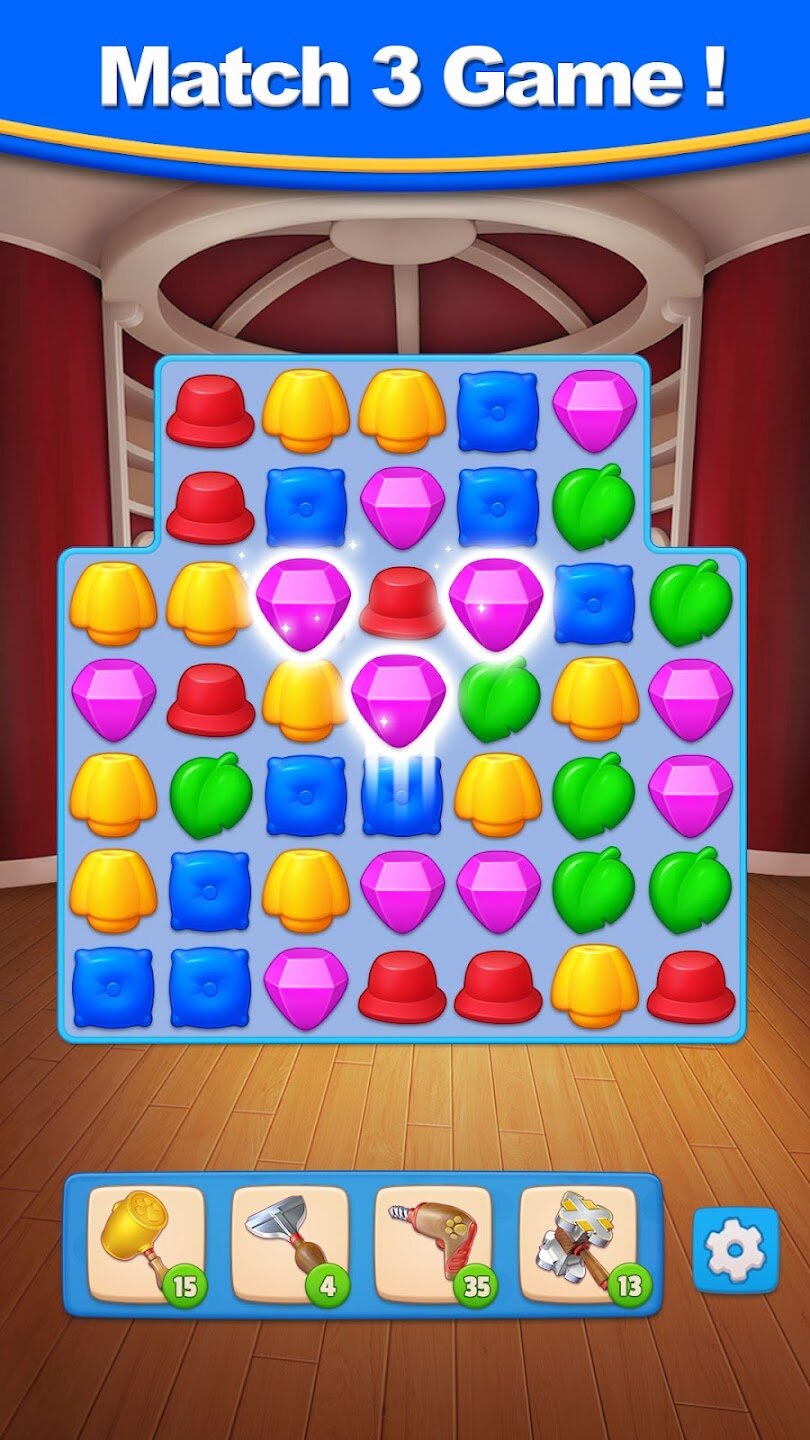Pick the cross hammer booster with 13 left
The image size is (810, 1440).
click(x=578, y=1244)
